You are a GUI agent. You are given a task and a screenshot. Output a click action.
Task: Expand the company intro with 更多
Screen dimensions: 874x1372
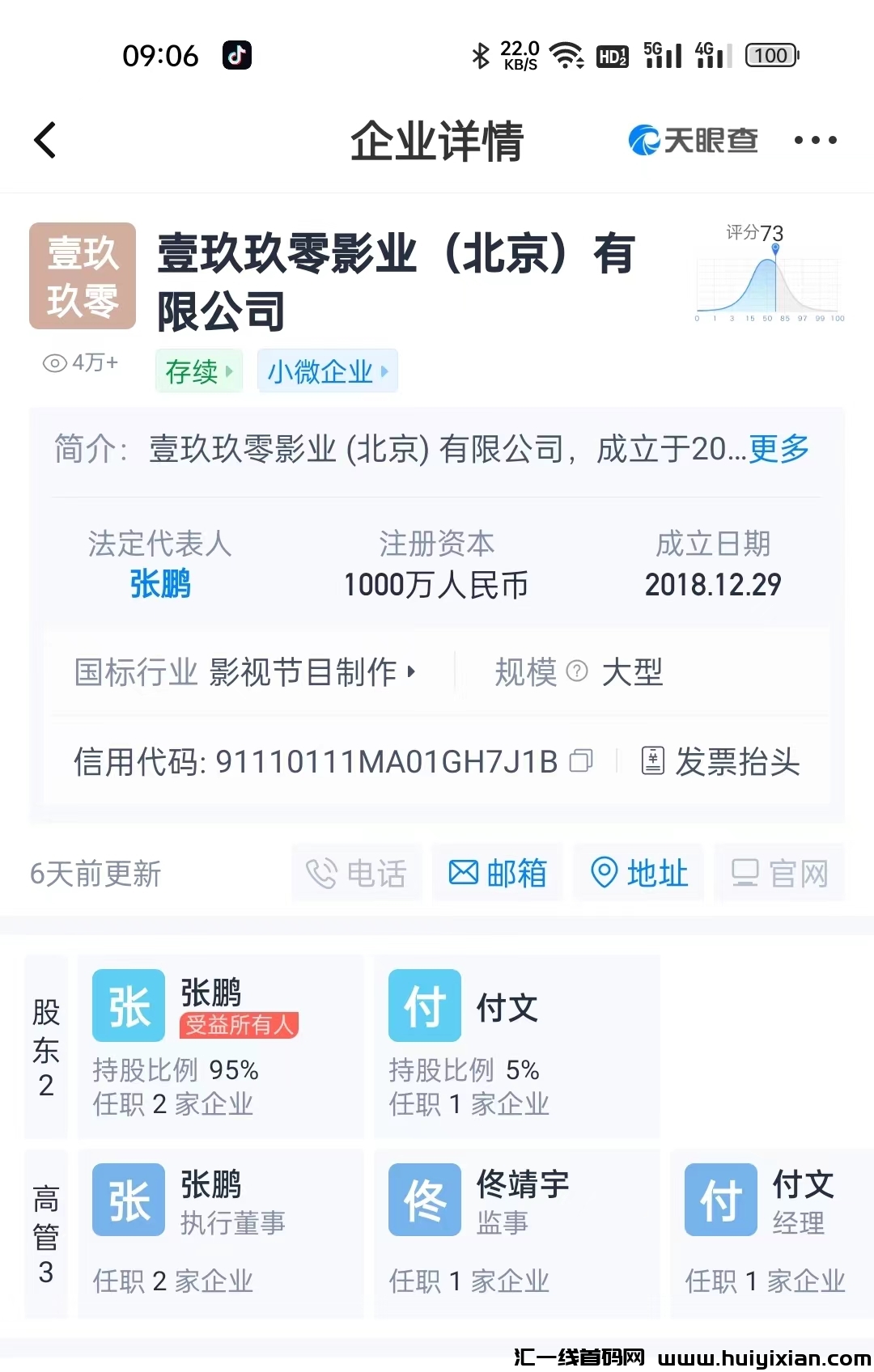(779, 448)
